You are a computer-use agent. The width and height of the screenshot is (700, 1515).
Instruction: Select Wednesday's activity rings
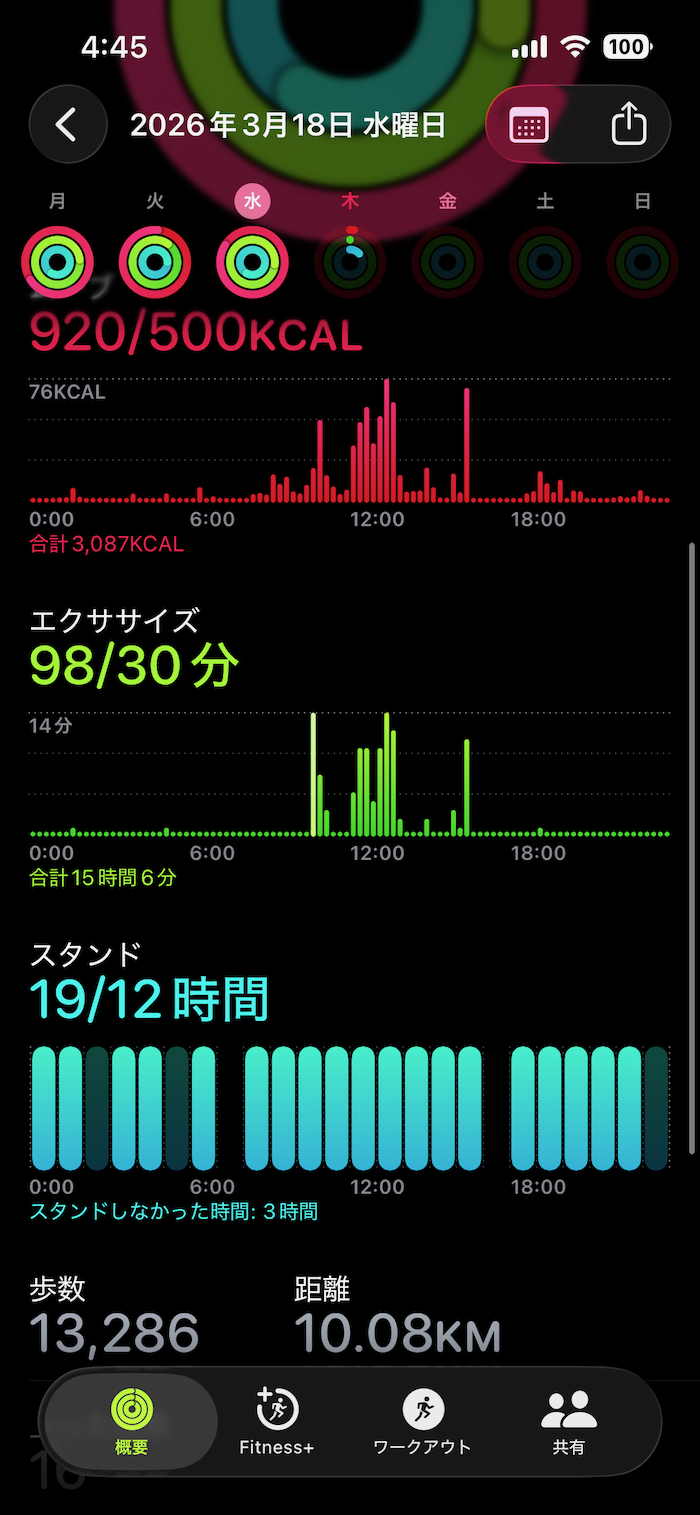pyautogui.click(x=253, y=262)
